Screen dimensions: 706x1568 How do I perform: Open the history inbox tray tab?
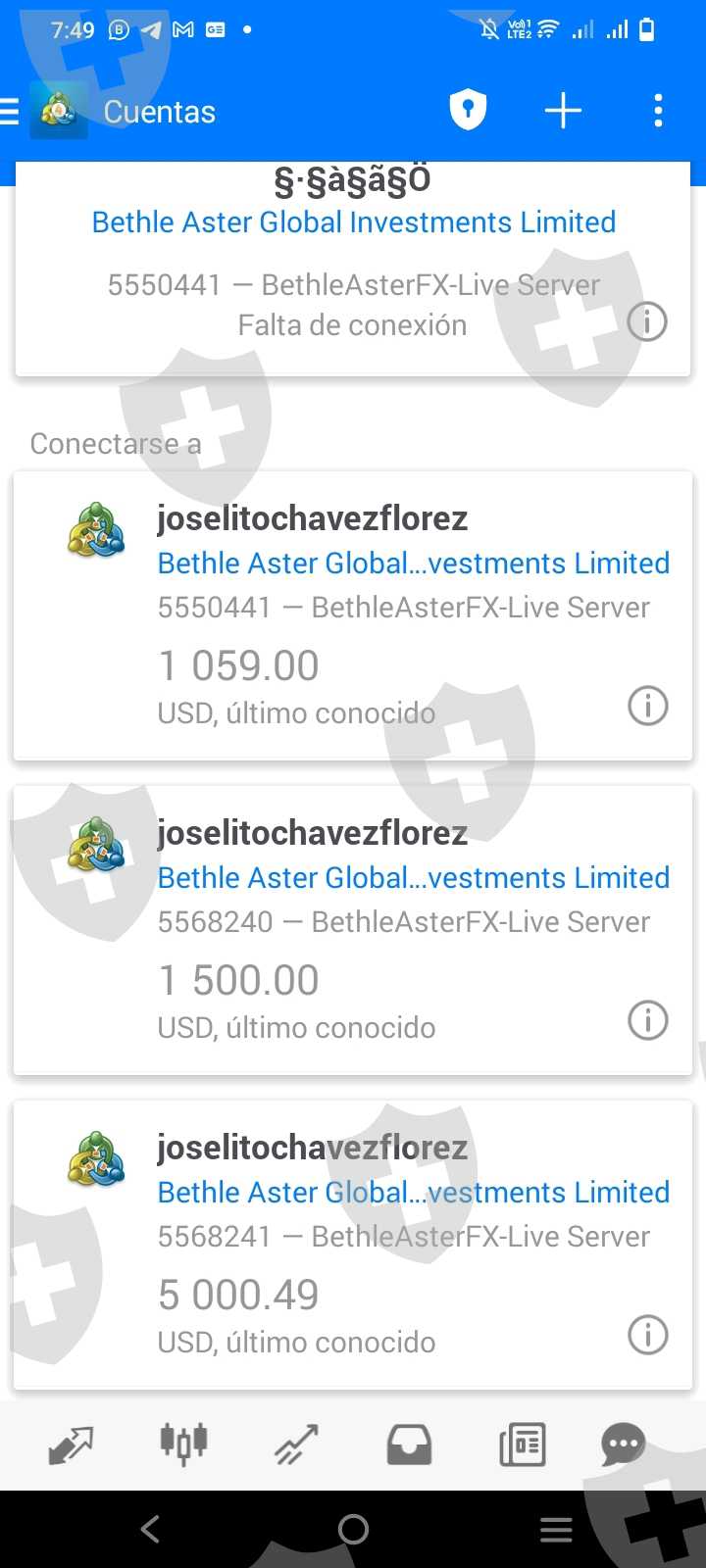tap(409, 1445)
